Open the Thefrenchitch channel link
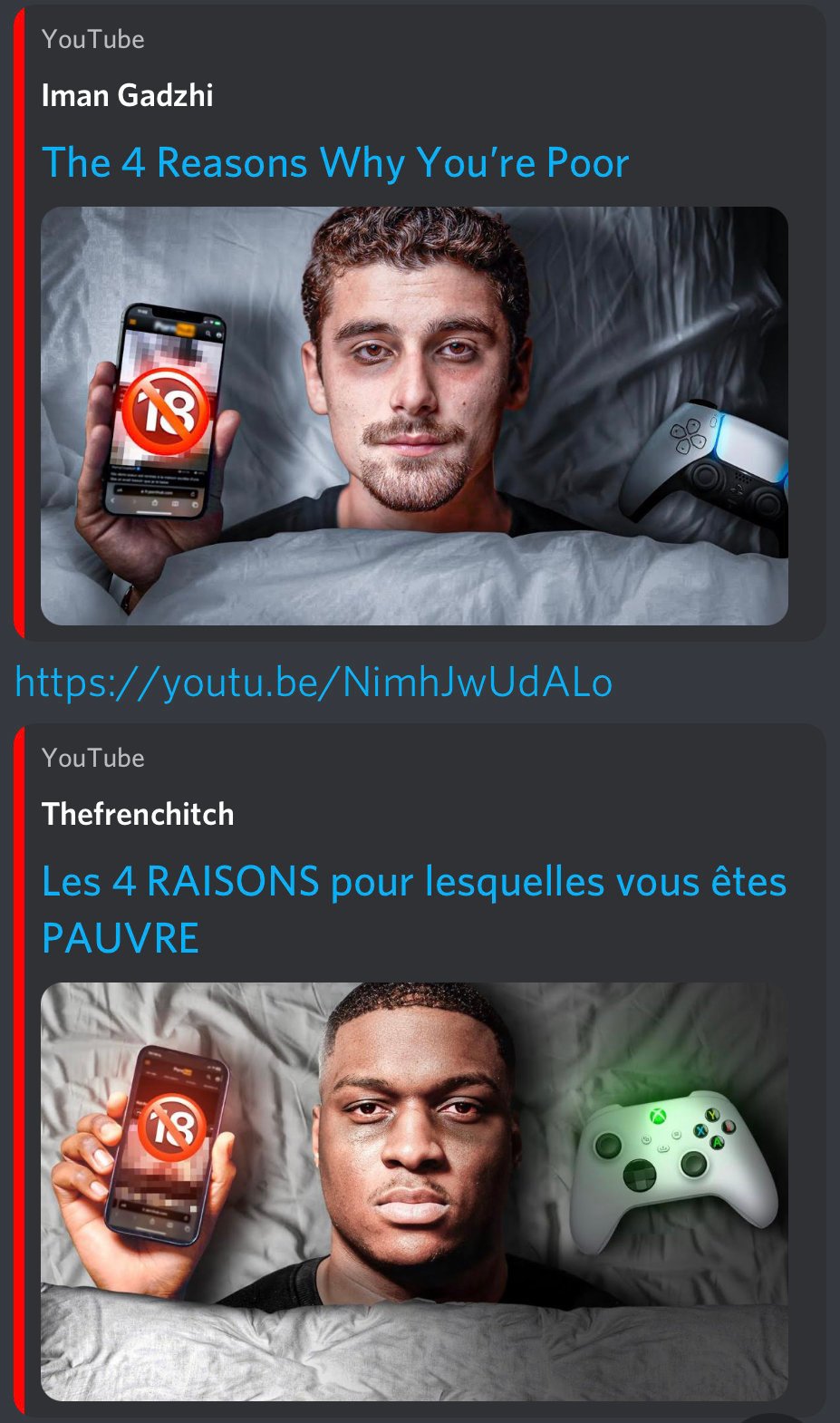 click(138, 814)
